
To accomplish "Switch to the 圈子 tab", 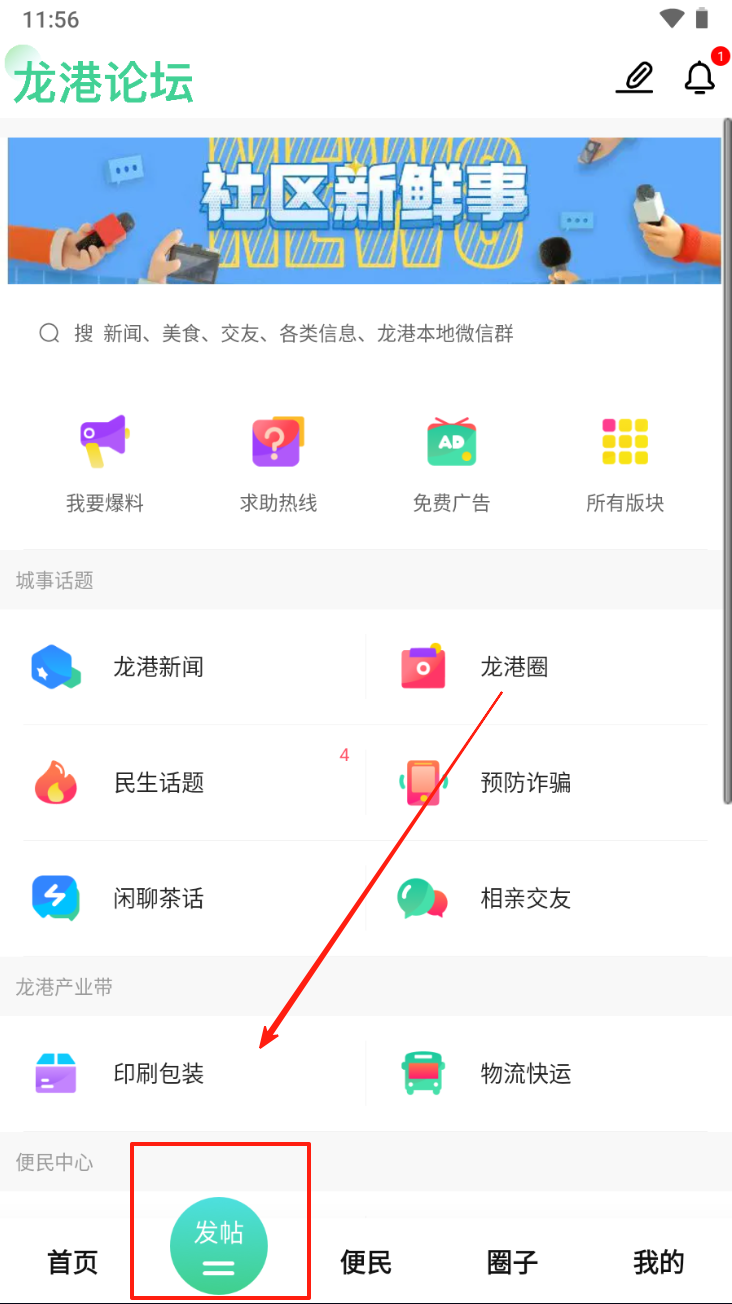I will coord(512,1262).
